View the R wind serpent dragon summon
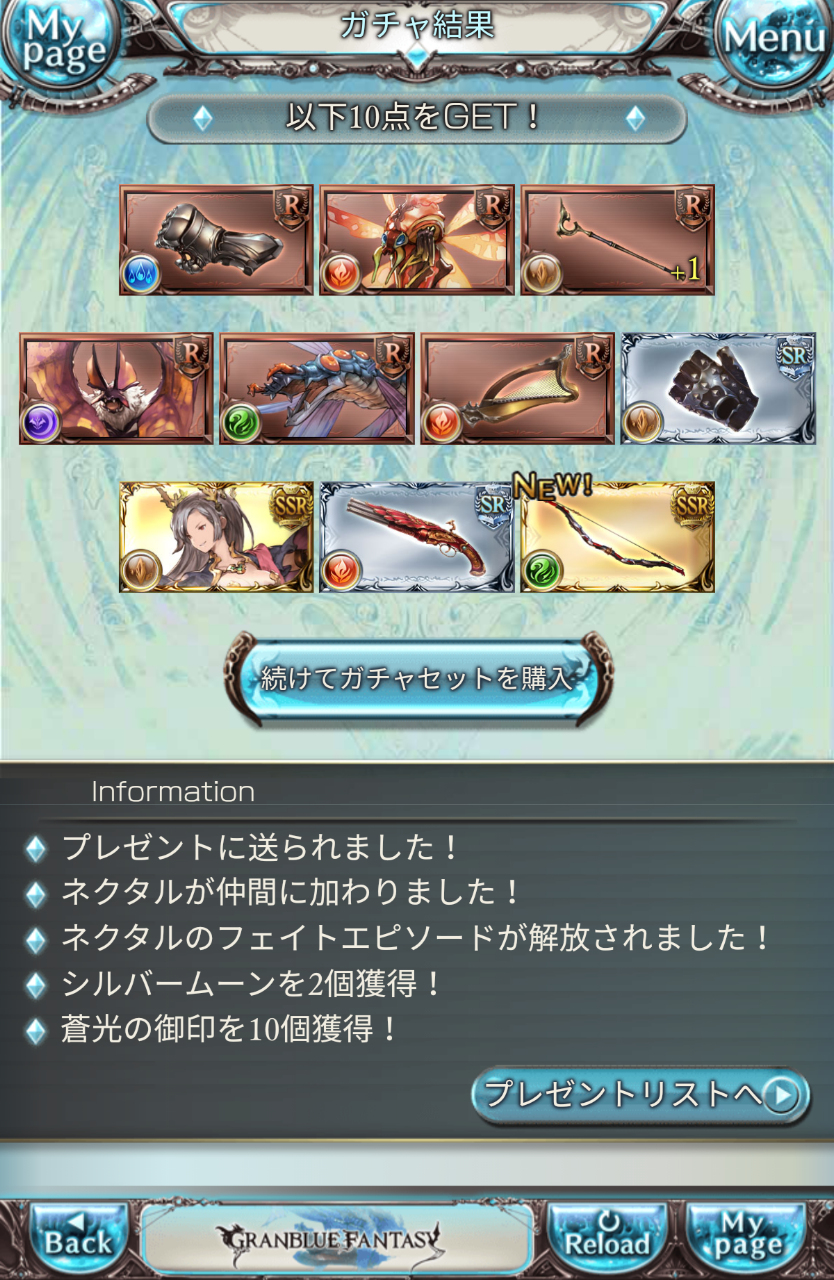Viewport: 834px width, 1280px height. (316, 388)
